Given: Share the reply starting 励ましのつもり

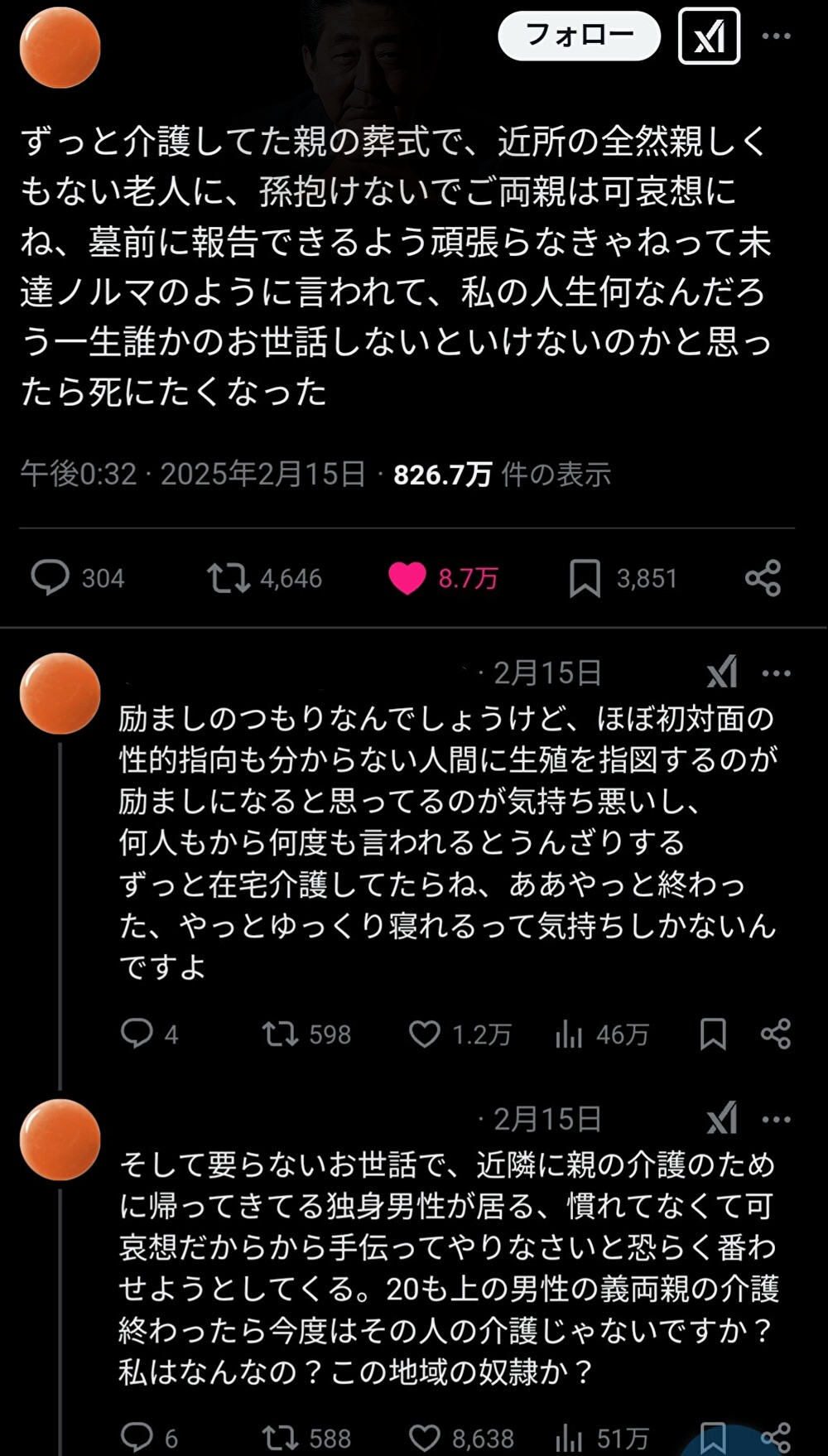Looking at the screenshot, I should click(776, 1034).
